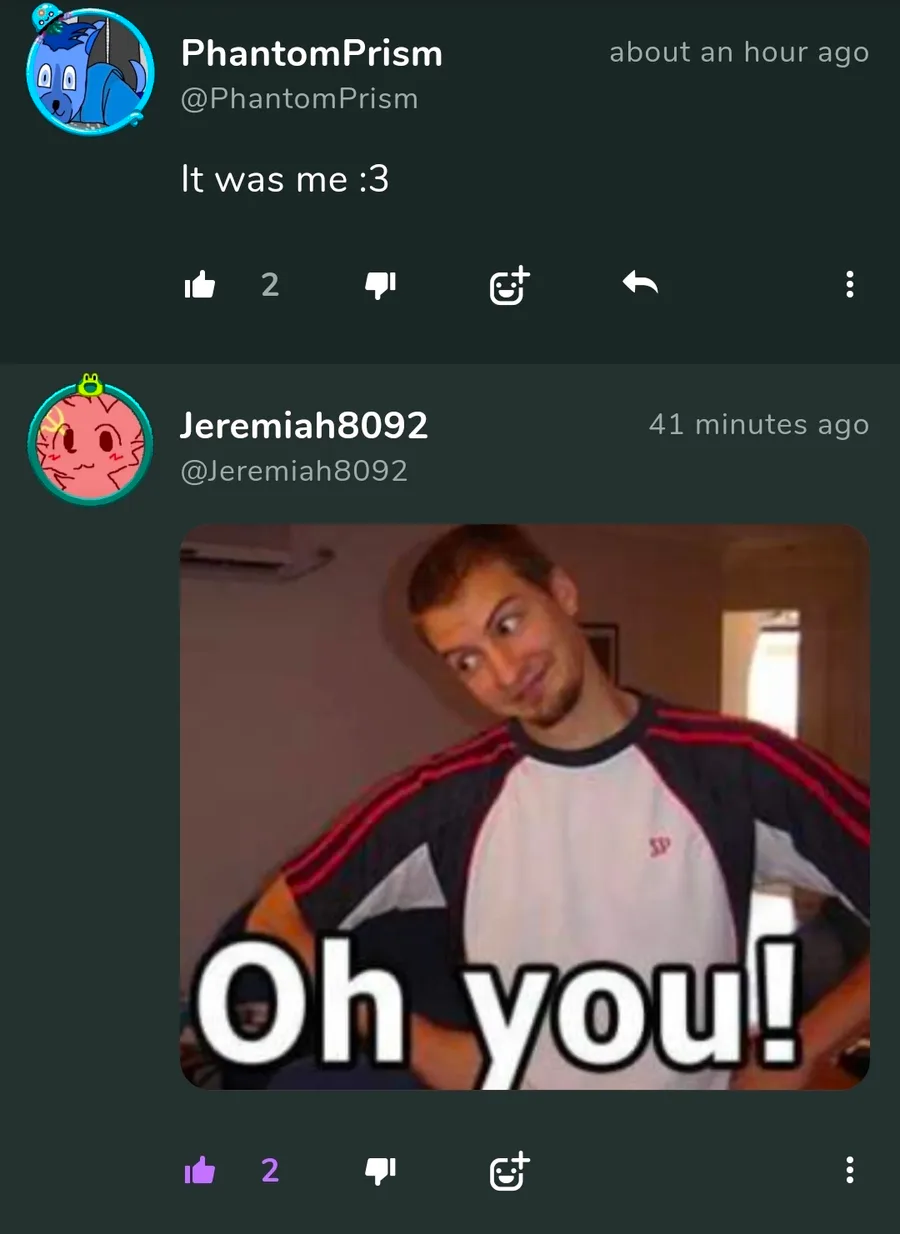Viewport: 900px width, 1234px height.
Task: Dislike Jeremiah8092's comment
Action: [380, 1170]
